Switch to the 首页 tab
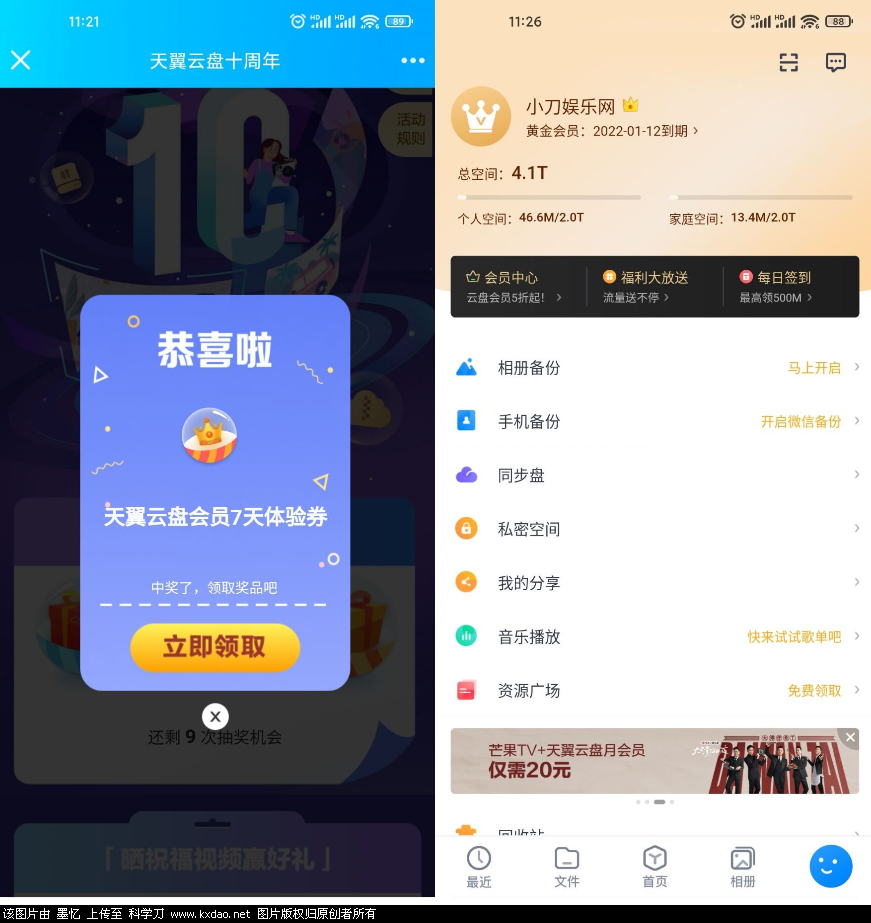Screen dimensions: 871x923 pyautogui.click(x=654, y=867)
